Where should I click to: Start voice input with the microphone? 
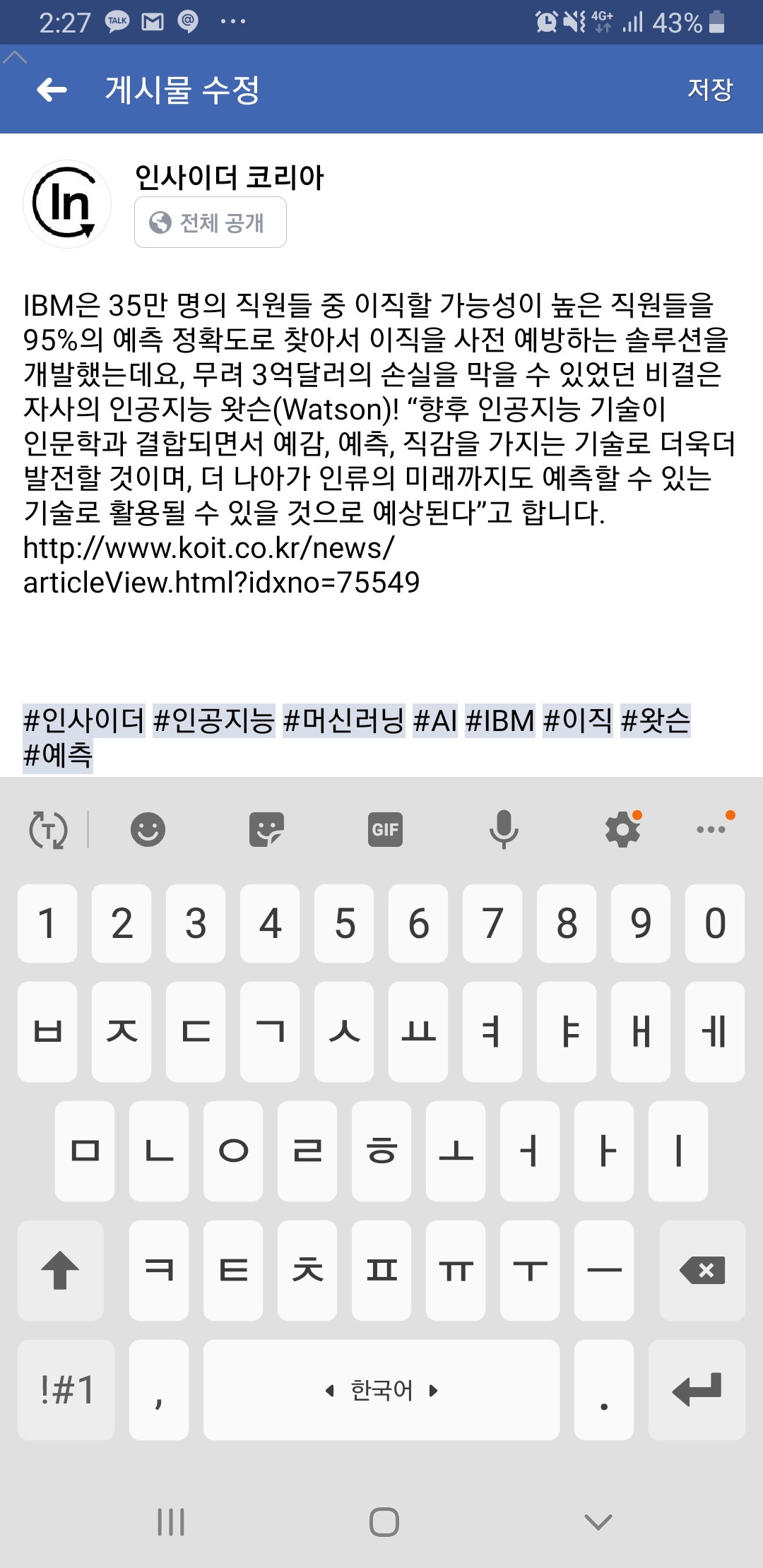(x=504, y=829)
